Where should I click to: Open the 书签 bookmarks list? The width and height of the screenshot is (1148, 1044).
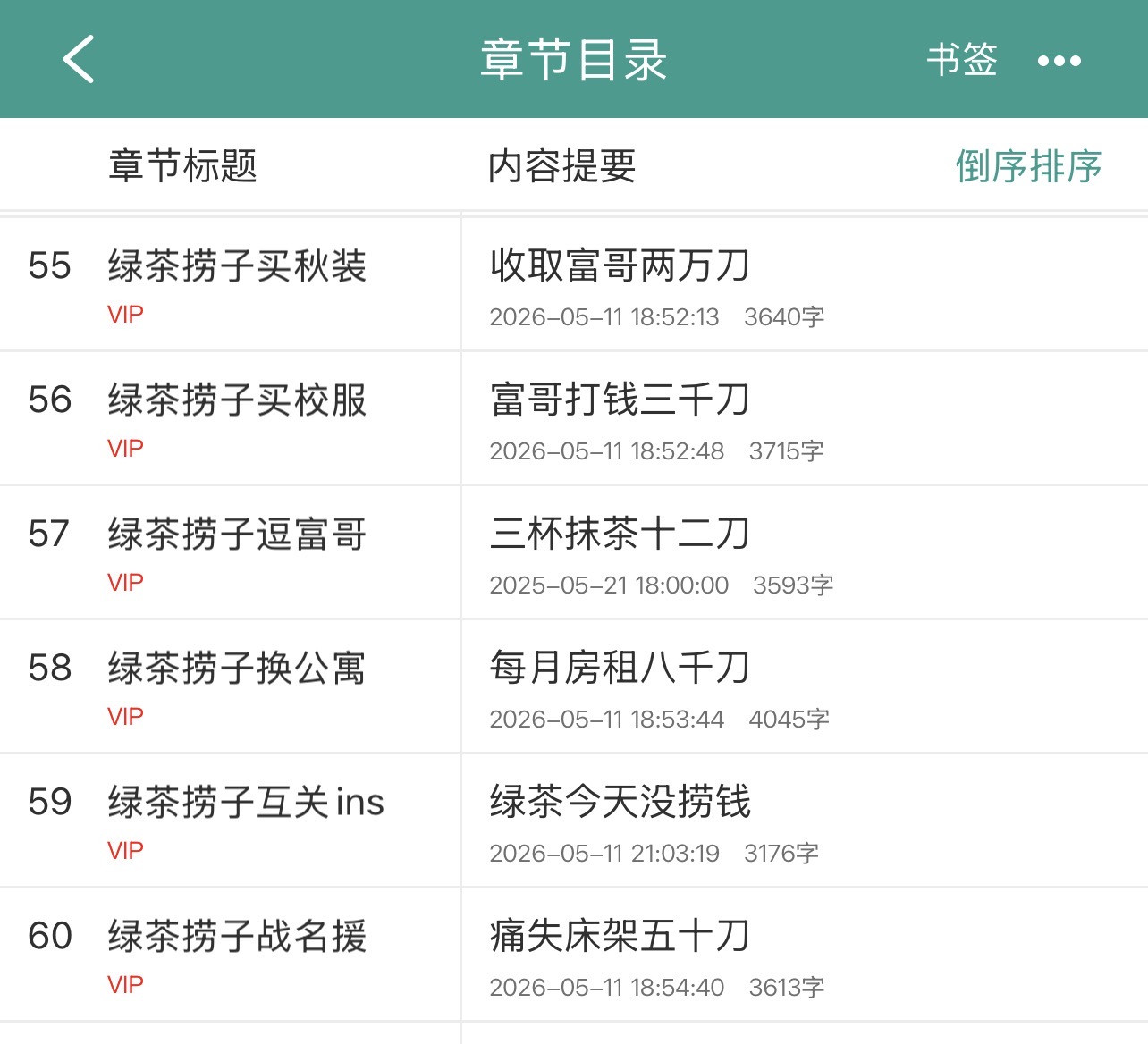(x=961, y=60)
